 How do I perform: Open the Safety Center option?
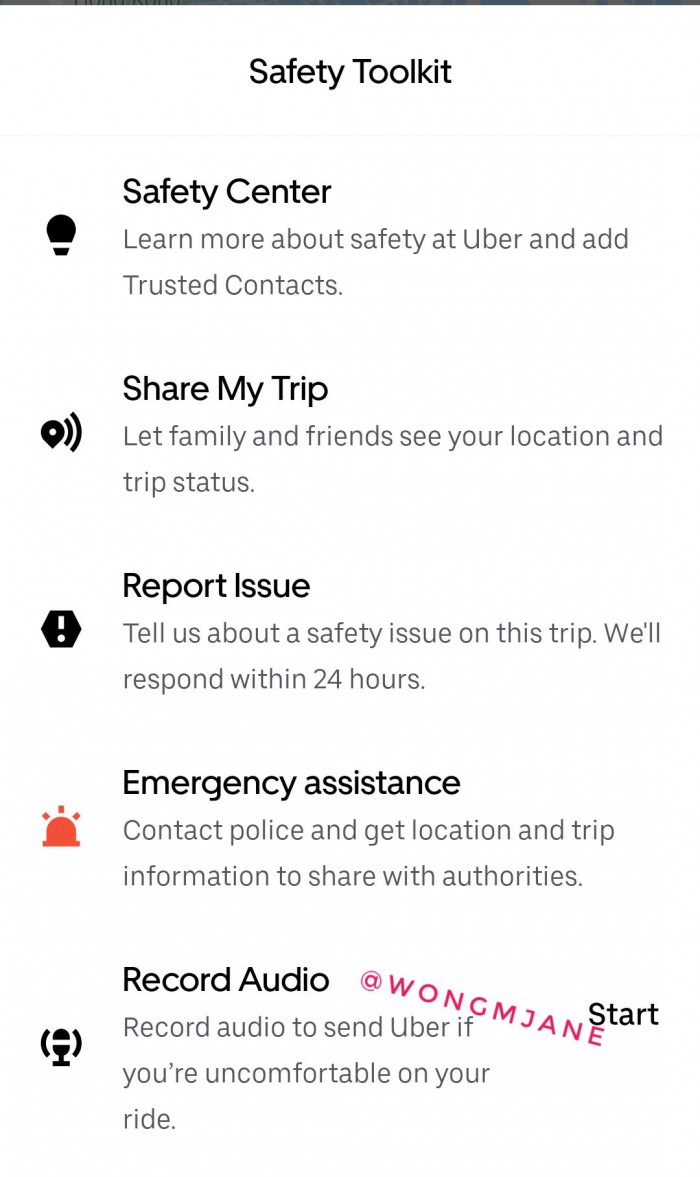click(x=226, y=192)
